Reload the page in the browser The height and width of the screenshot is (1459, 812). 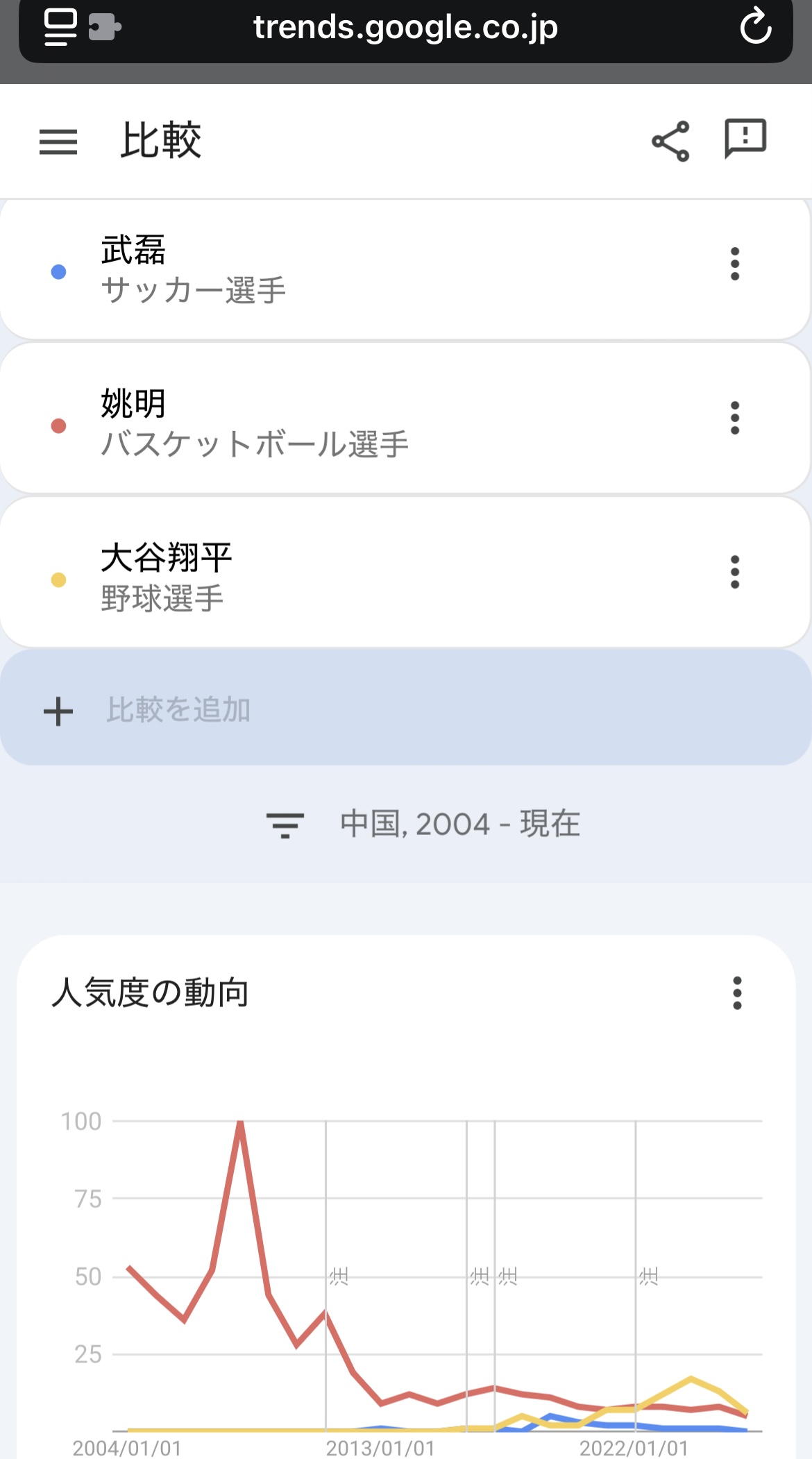coord(755,28)
